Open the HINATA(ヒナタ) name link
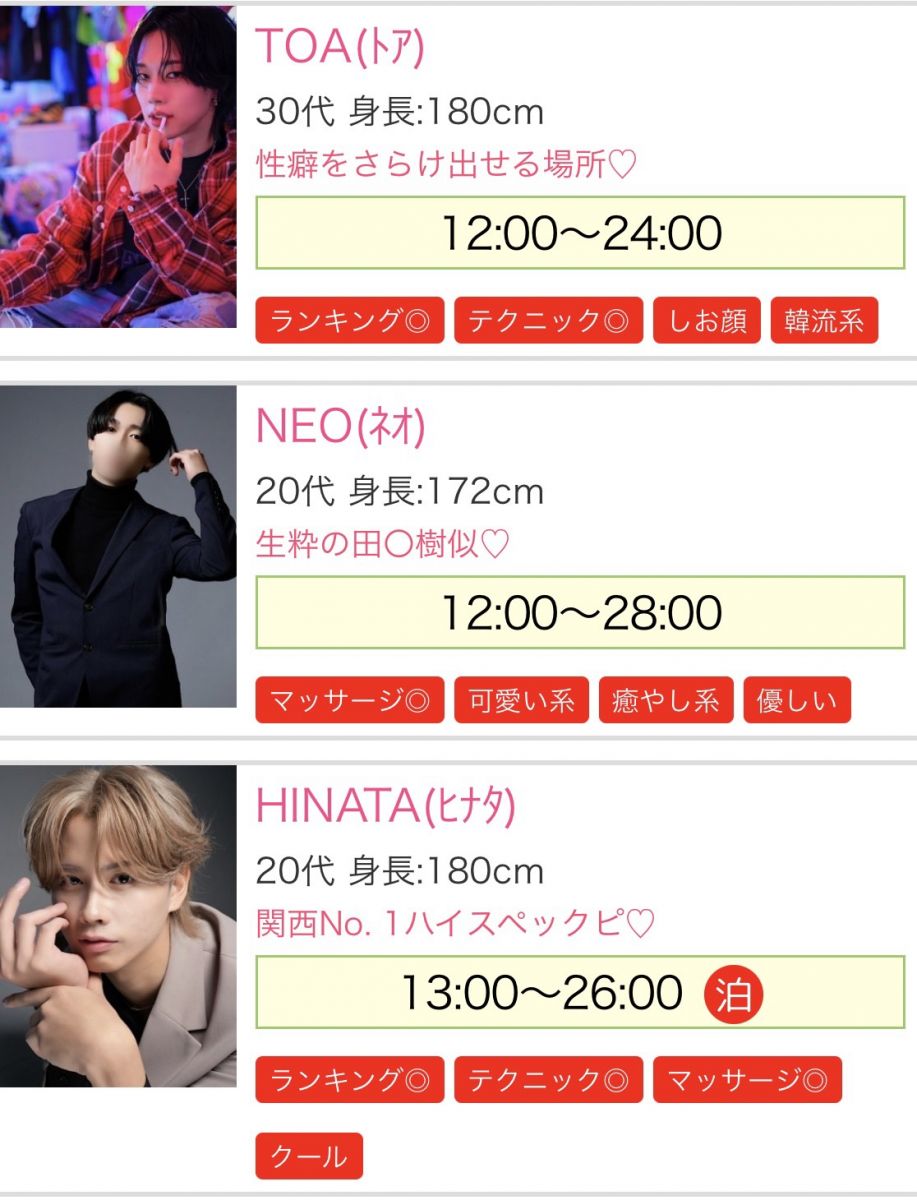917x1200 pixels. point(386,807)
